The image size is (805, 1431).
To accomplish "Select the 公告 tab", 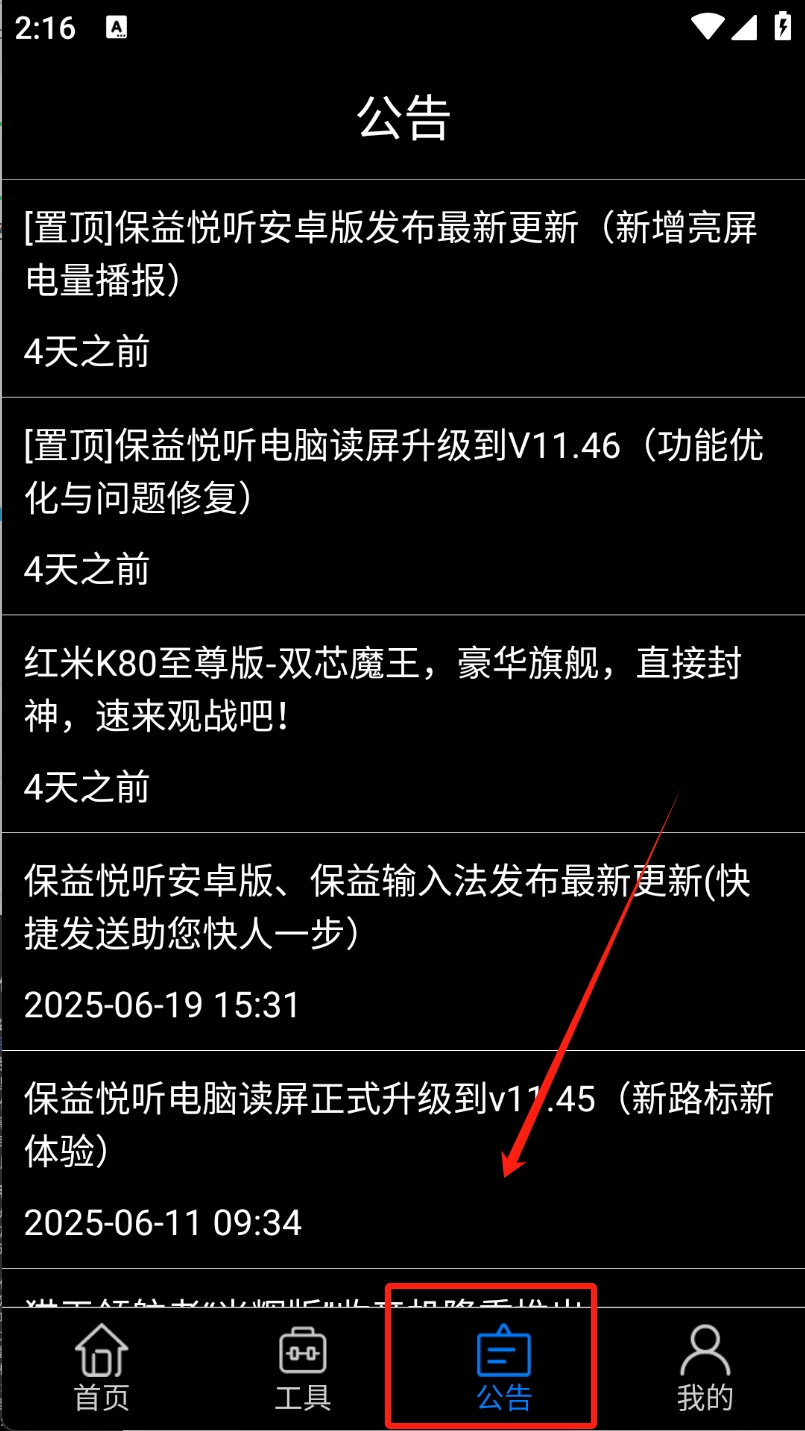I will pos(503,1367).
